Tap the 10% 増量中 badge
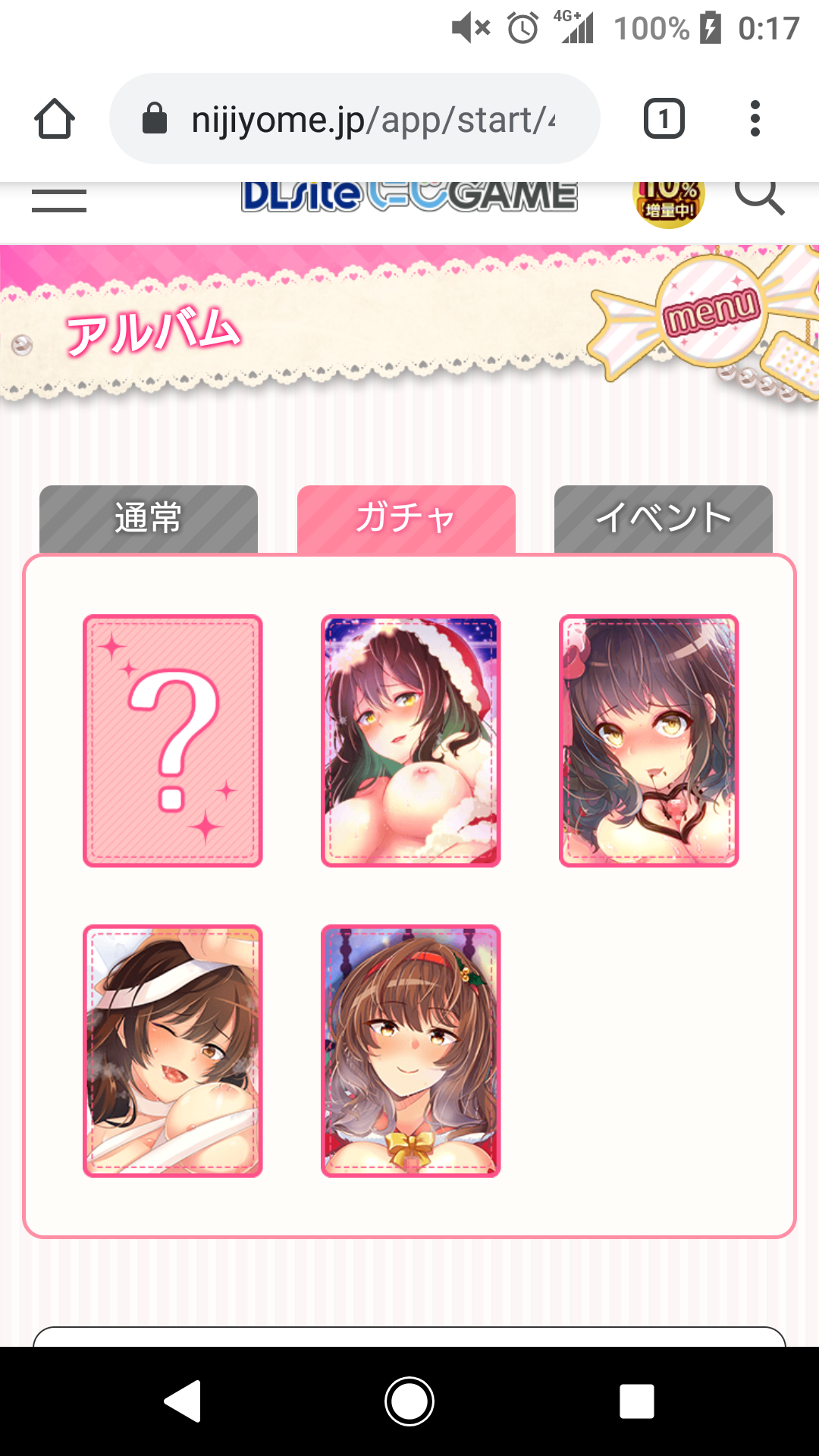This screenshot has width=819, height=1456. tap(668, 202)
